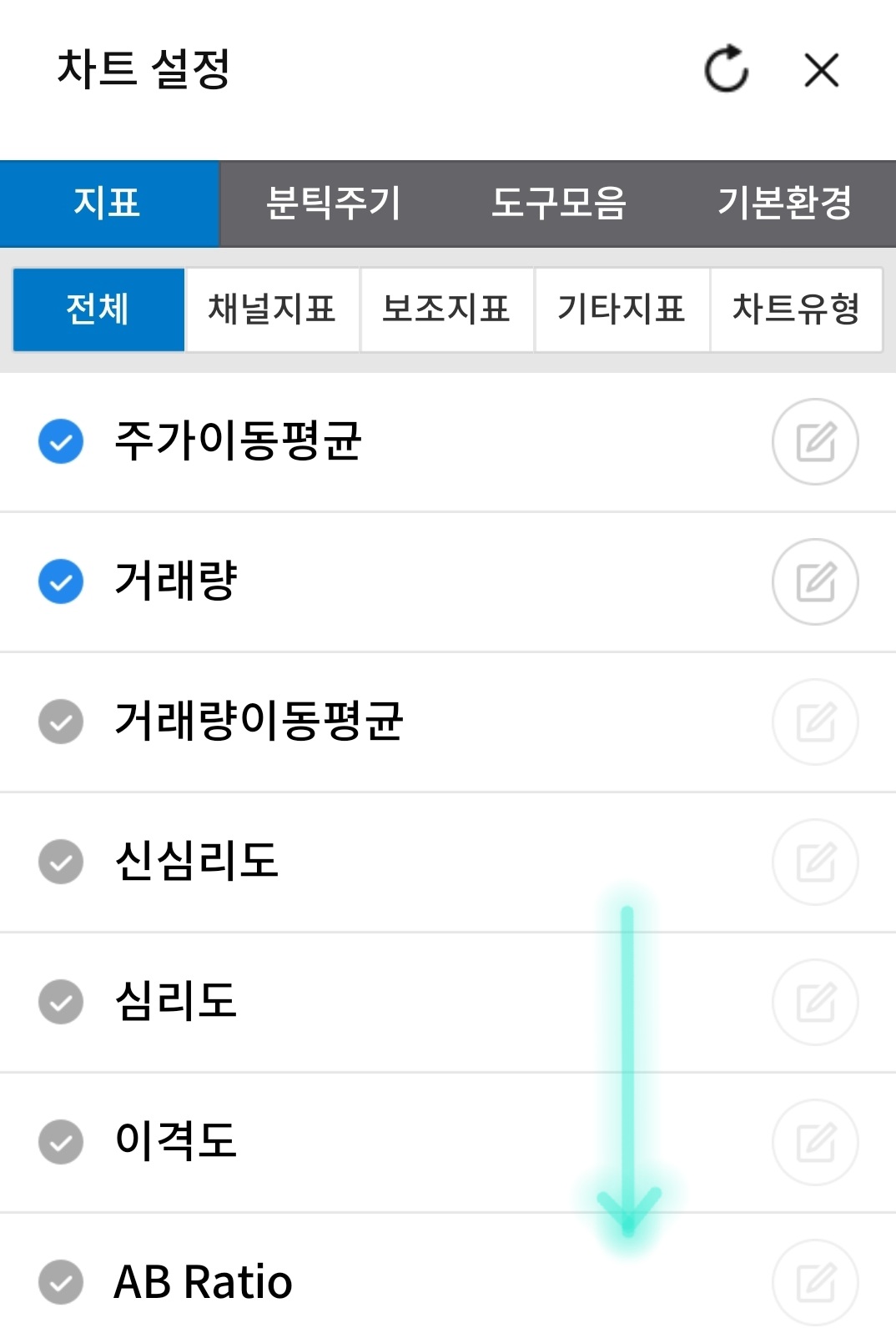This screenshot has height=1338, width=896.
Task: Click the edit pencil for AB Ratio
Action: click(x=815, y=1283)
